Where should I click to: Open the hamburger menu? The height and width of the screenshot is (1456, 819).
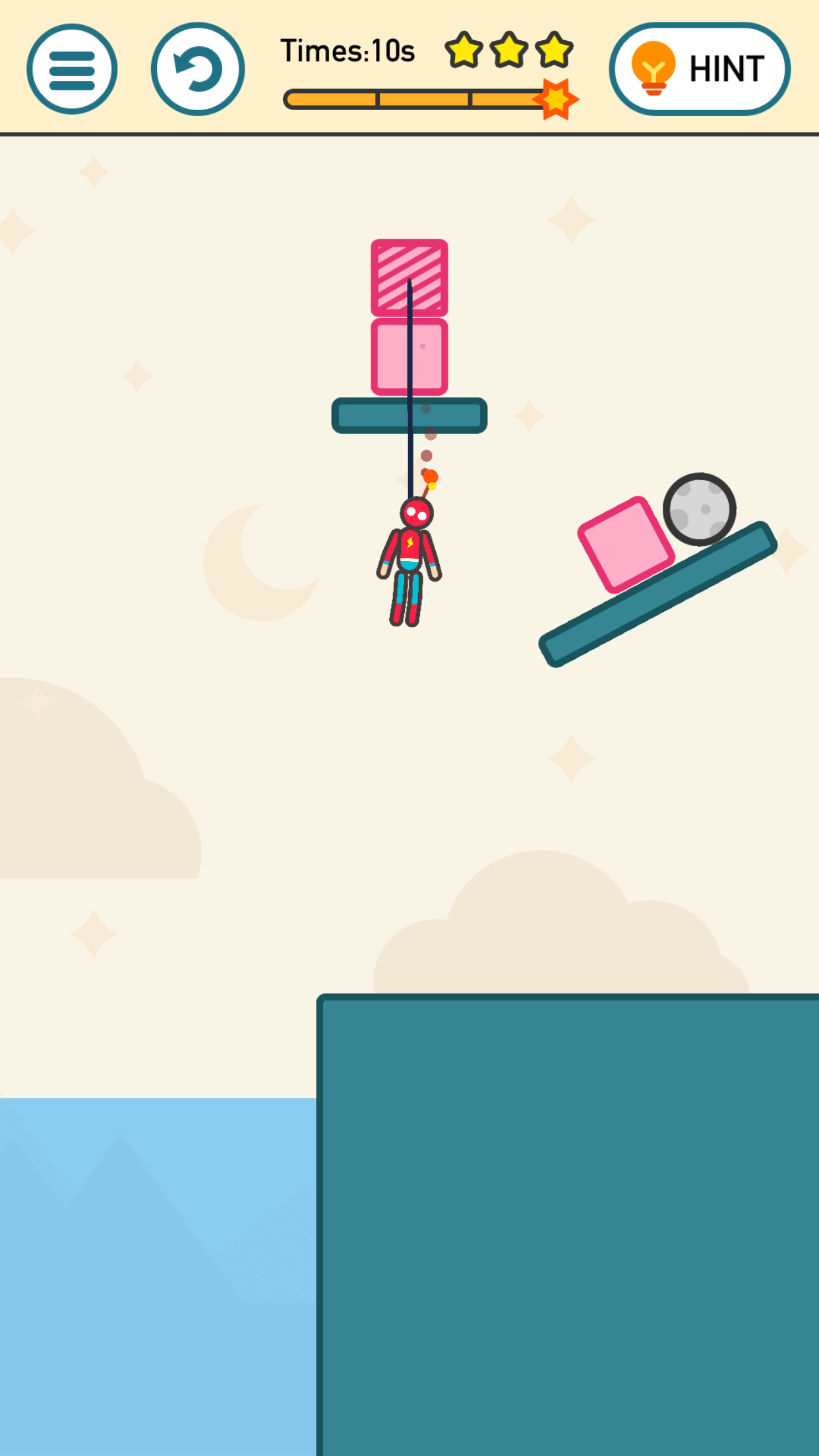(x=72, y=69)
